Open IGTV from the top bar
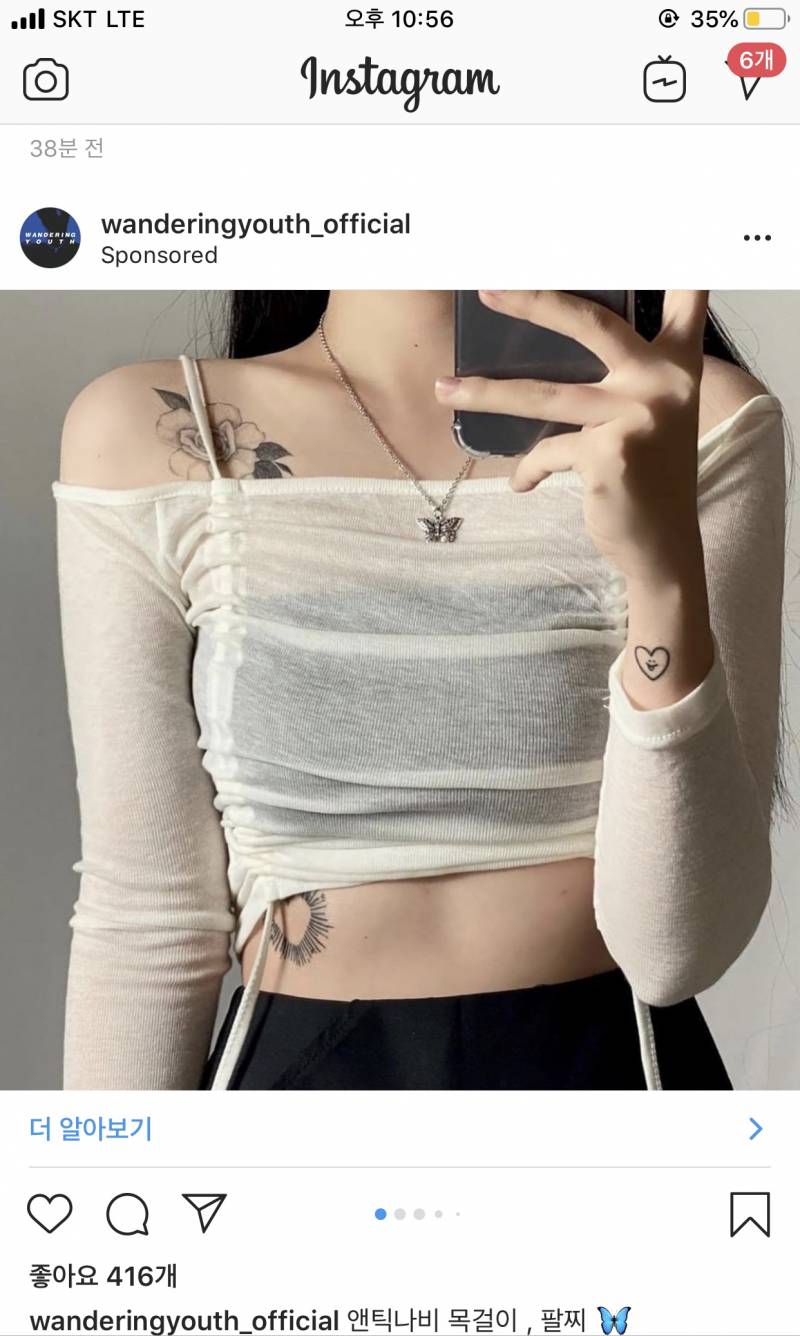The width and height of the screenshot is (800, 1336). pyautogui.click(x=665, y=81)
